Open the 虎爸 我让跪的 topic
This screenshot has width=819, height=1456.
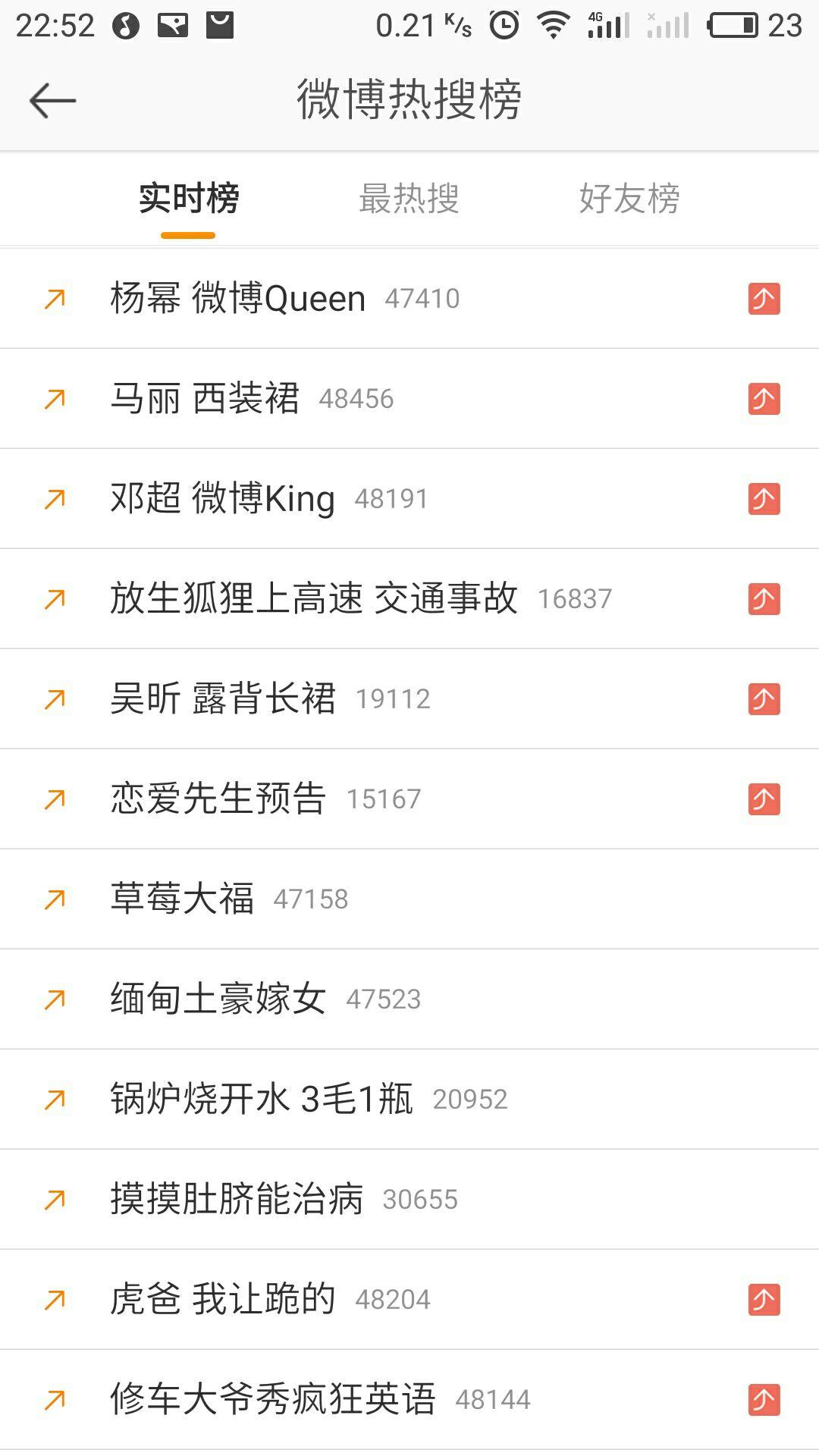(x=222, y=1300)
